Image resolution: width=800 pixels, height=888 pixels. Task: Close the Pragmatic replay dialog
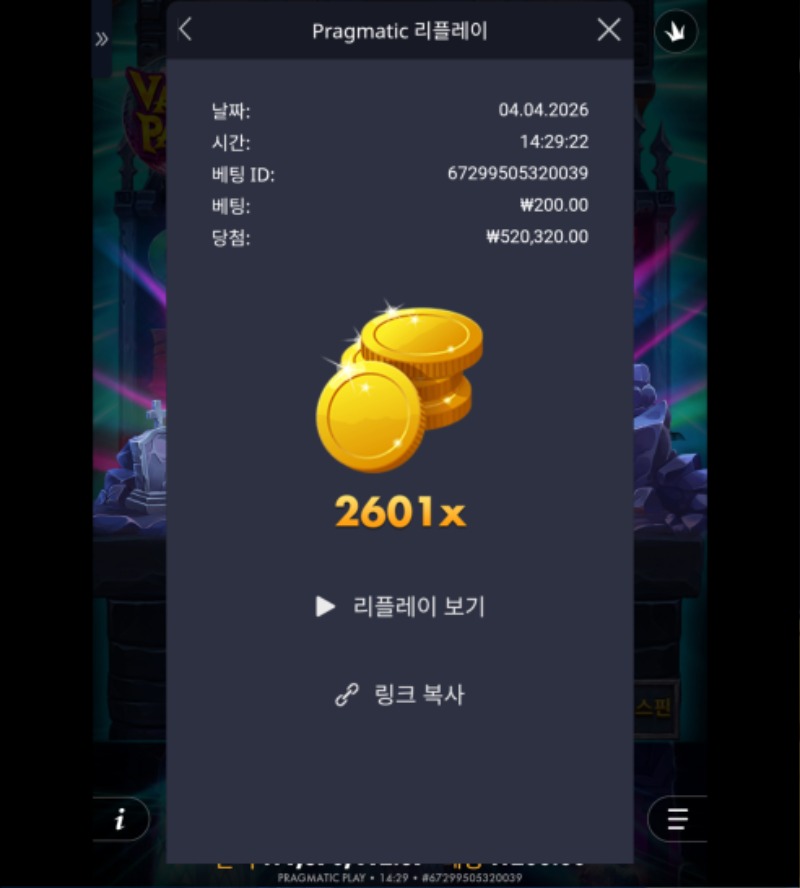pyautogui.click(x=609, y=30)
